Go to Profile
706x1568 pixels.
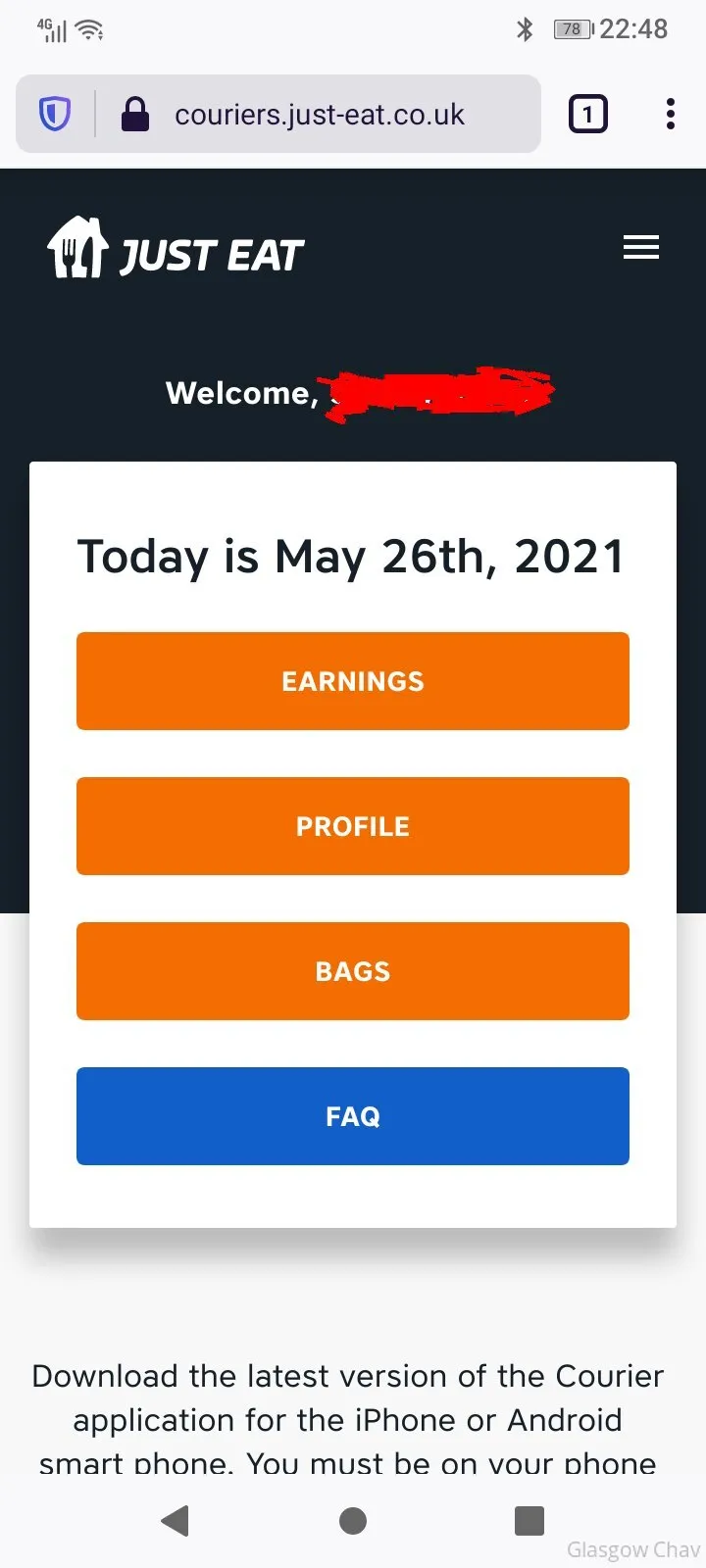[353, 826]
